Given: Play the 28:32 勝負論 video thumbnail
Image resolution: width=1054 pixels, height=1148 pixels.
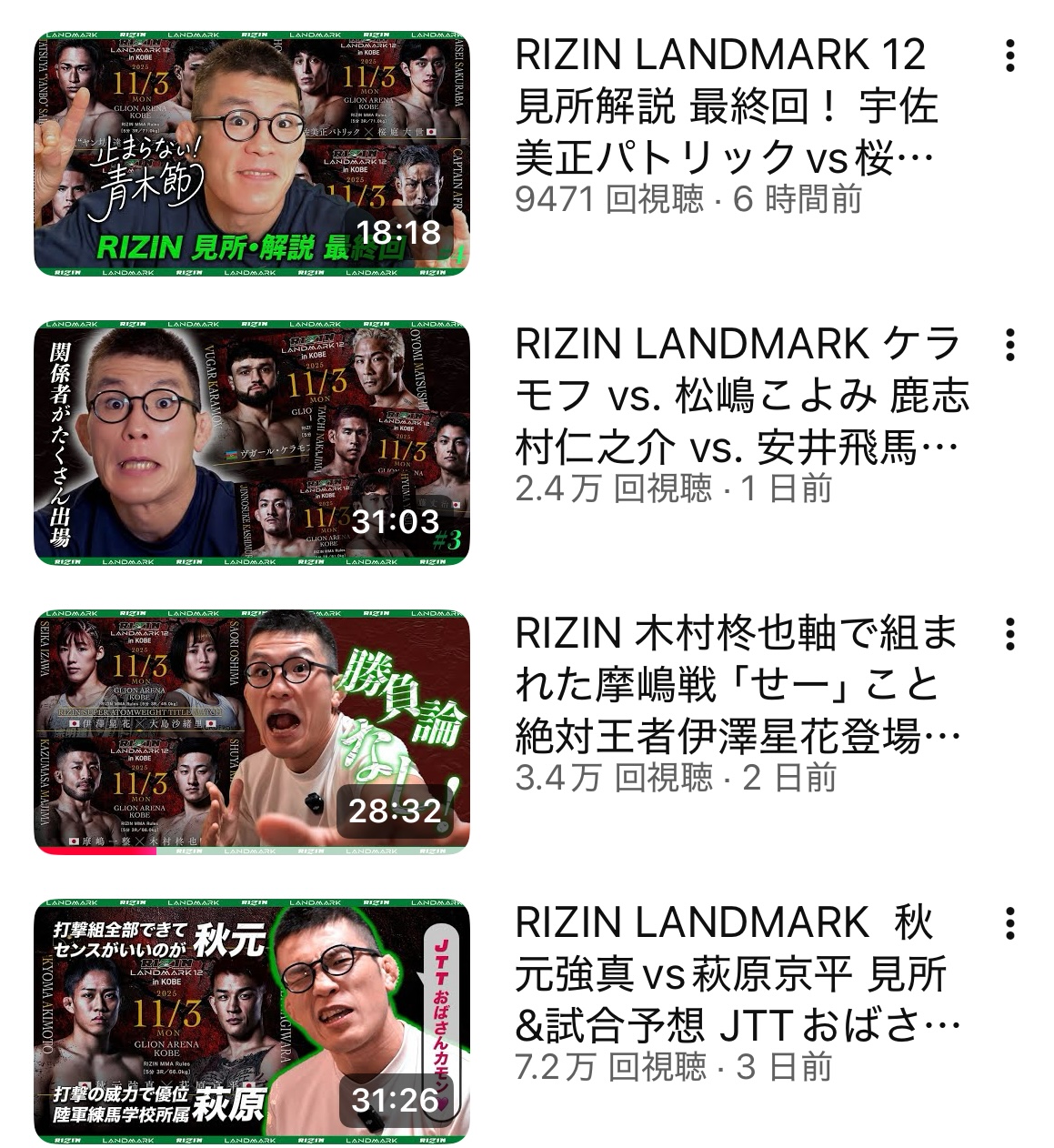Looking at the screenshot, I should point(252,731).
